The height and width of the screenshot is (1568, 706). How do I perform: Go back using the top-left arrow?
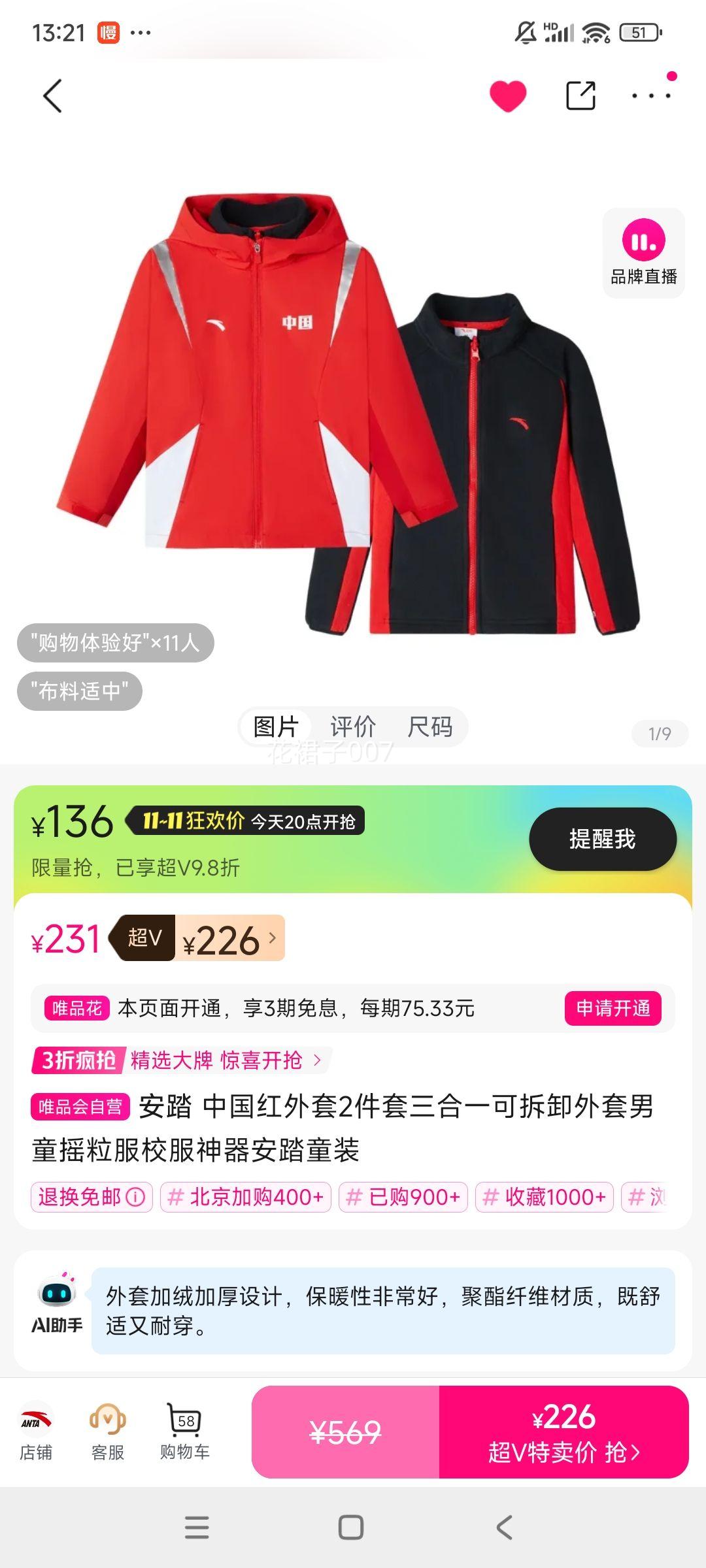(52, 96)
